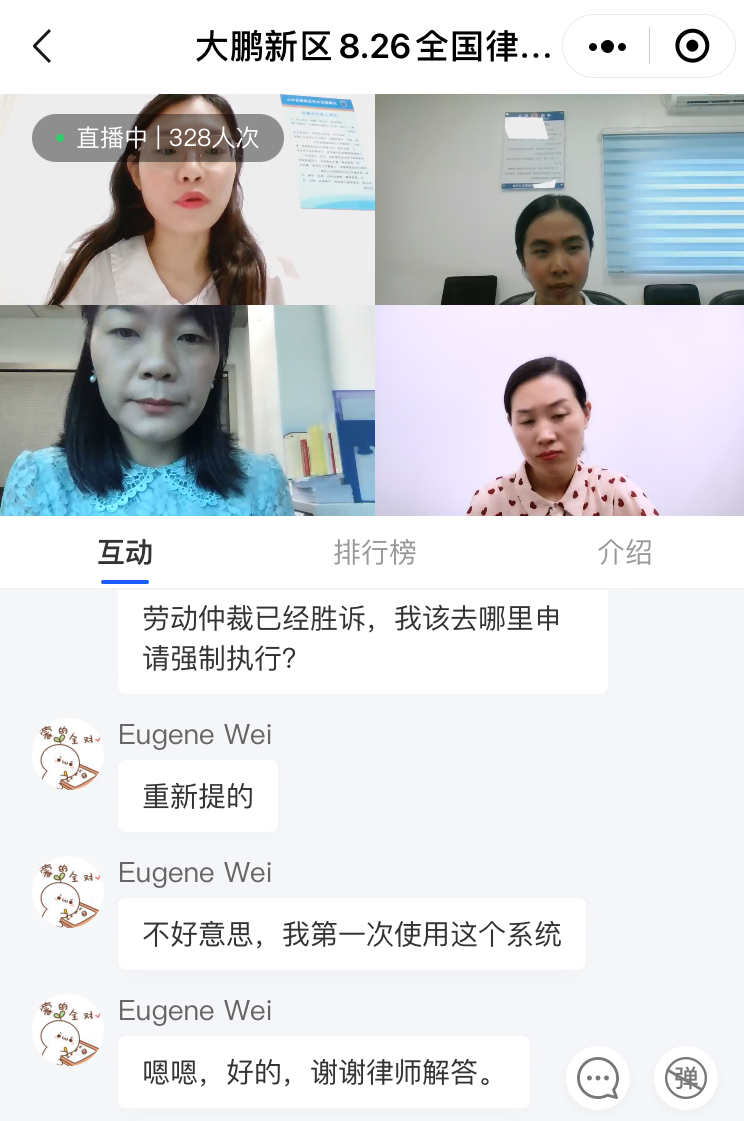
Task: Switch to the 排行榜 tab
Action: [x=374, y=552]
